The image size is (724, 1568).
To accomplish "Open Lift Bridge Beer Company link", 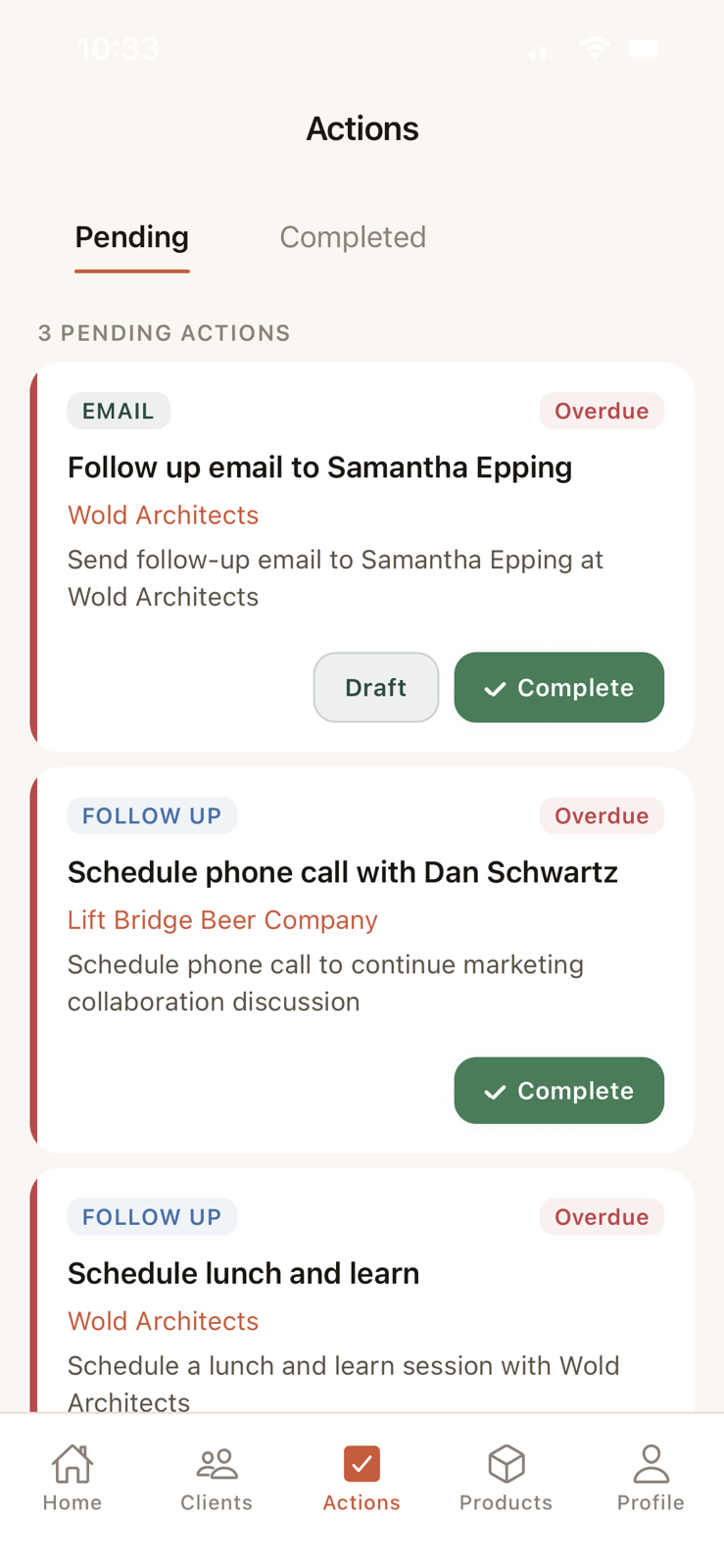I will pyautogui.click(x=222, y=919).
